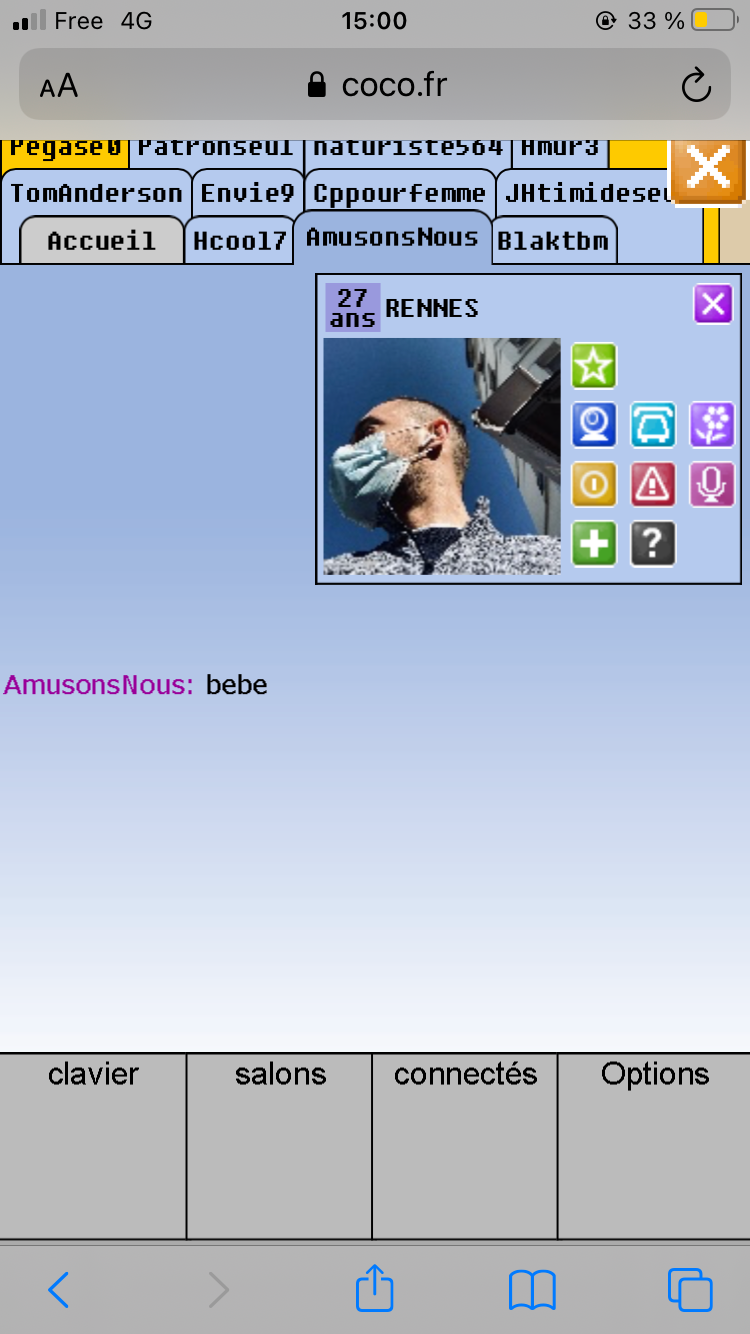Switch to the TomAnderson tab
750x1334 pixels.
point(97,193)
